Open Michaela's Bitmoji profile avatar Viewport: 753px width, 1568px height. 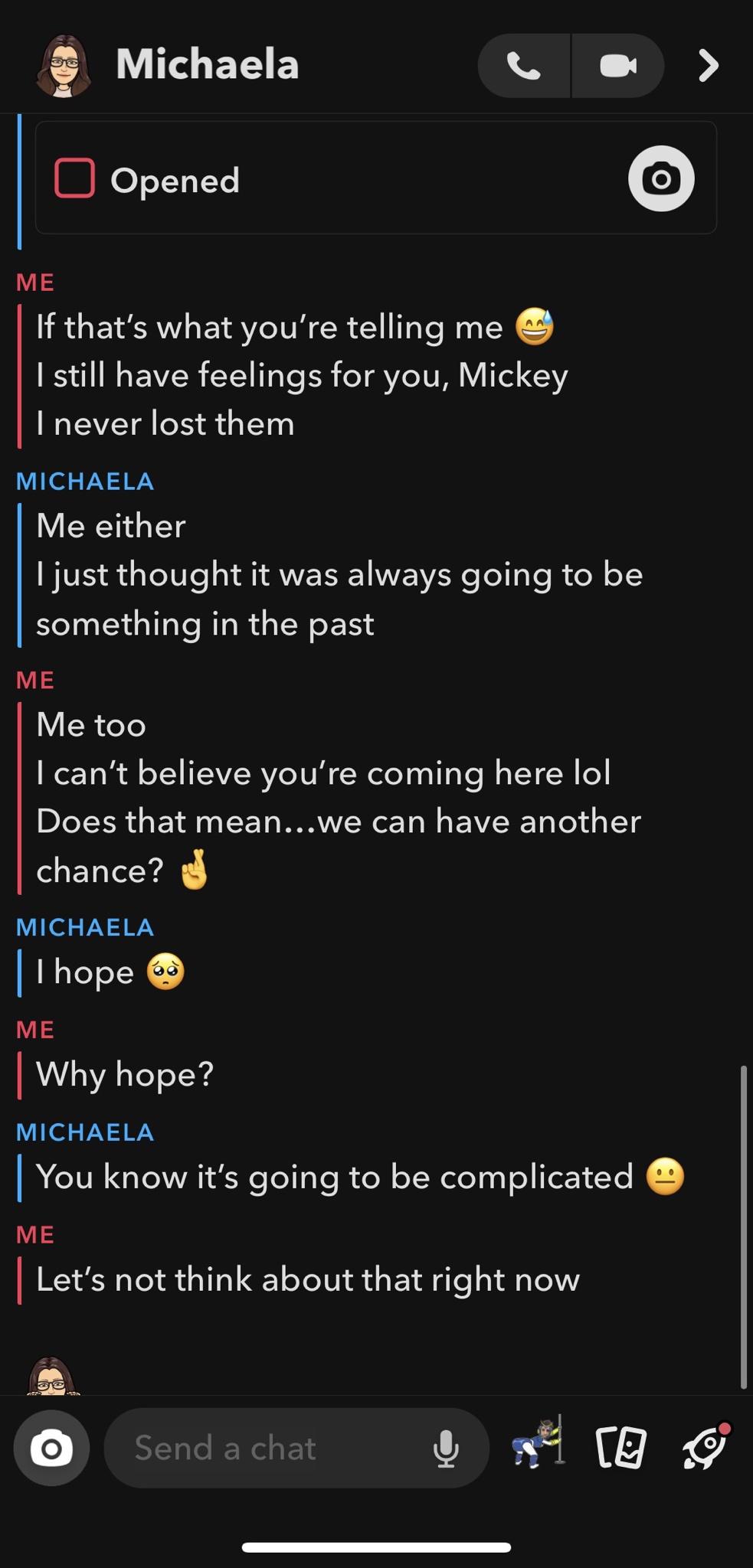point(64,66)
